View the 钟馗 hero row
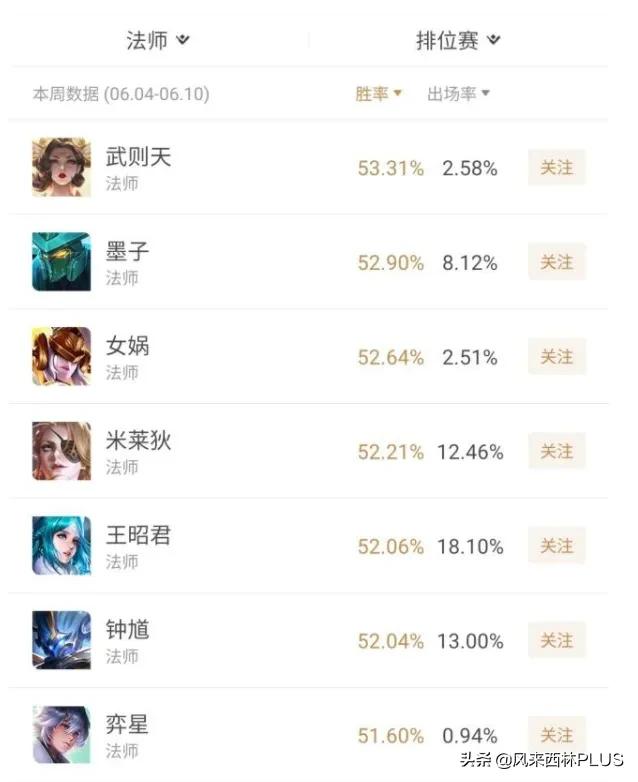Screen dimensions: 638x782 127,630
